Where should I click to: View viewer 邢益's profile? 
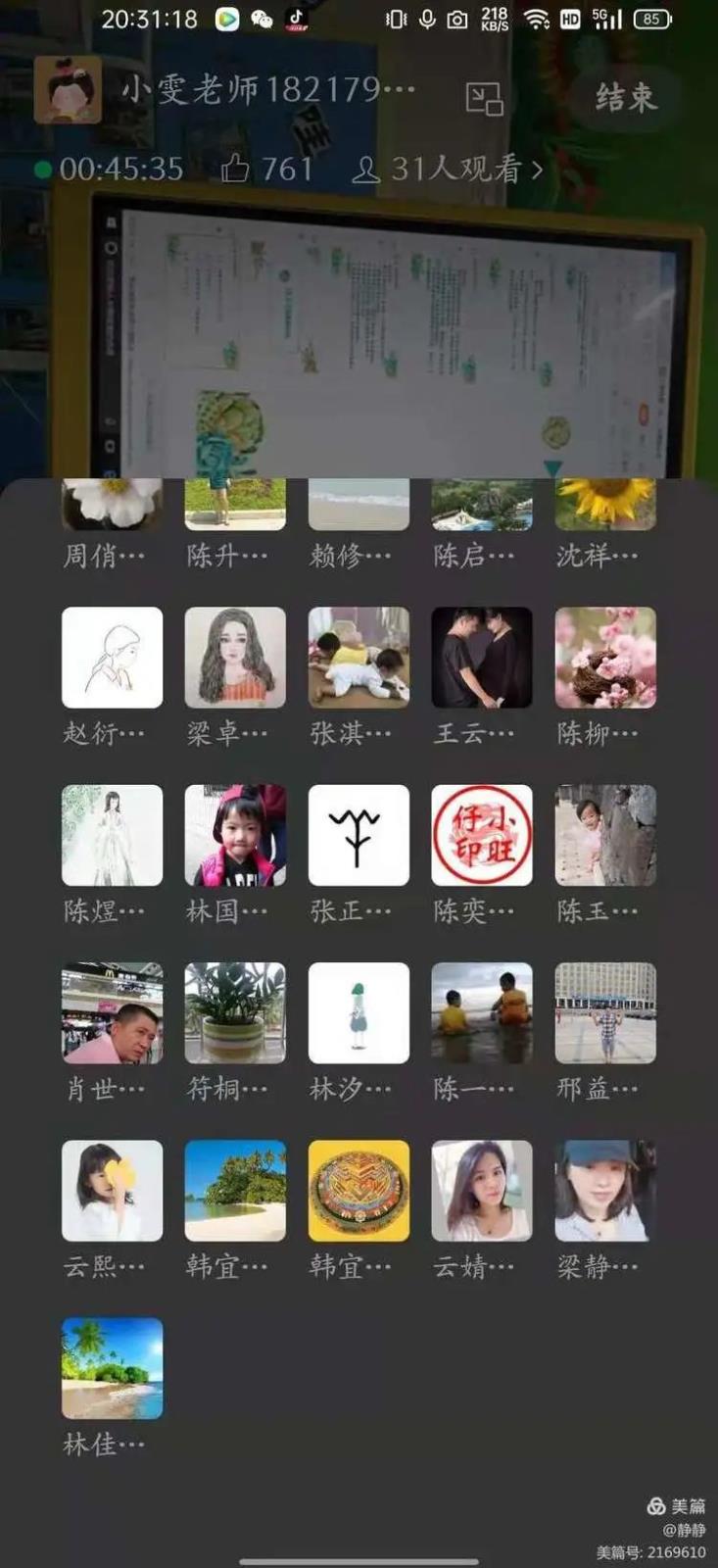(605, 1013)
